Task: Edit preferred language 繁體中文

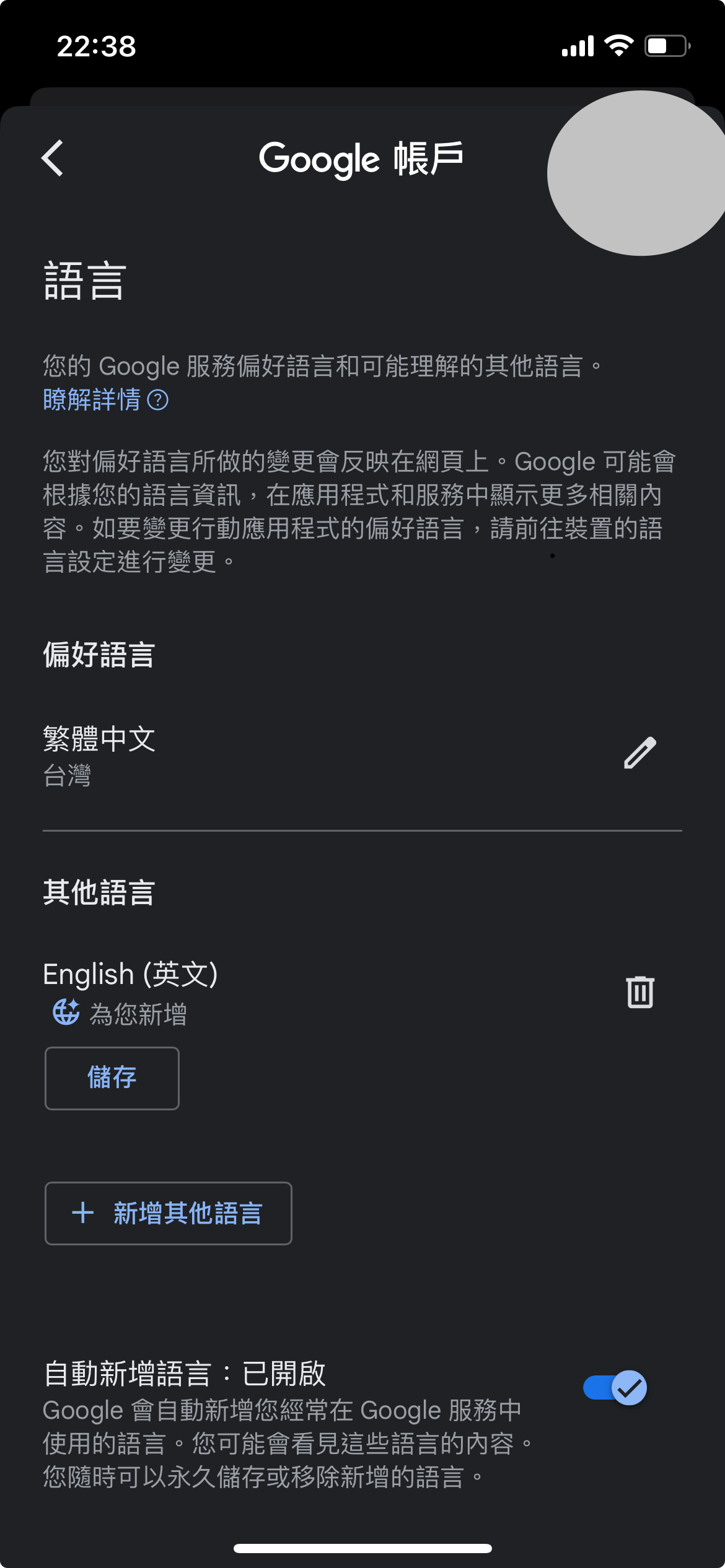Action: pos(640,753)
